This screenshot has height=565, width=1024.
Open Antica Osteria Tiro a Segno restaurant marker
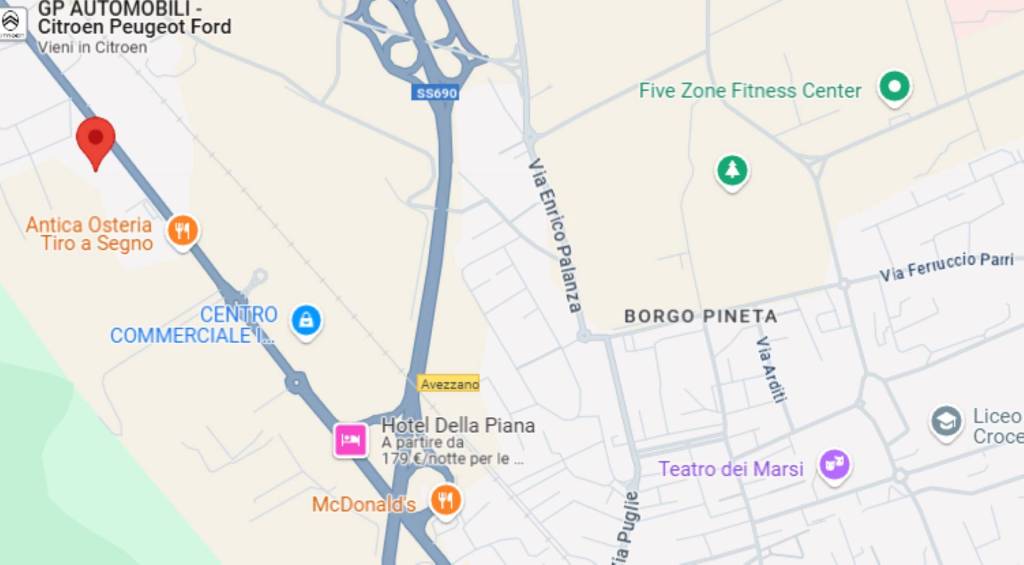pos(182,231)
